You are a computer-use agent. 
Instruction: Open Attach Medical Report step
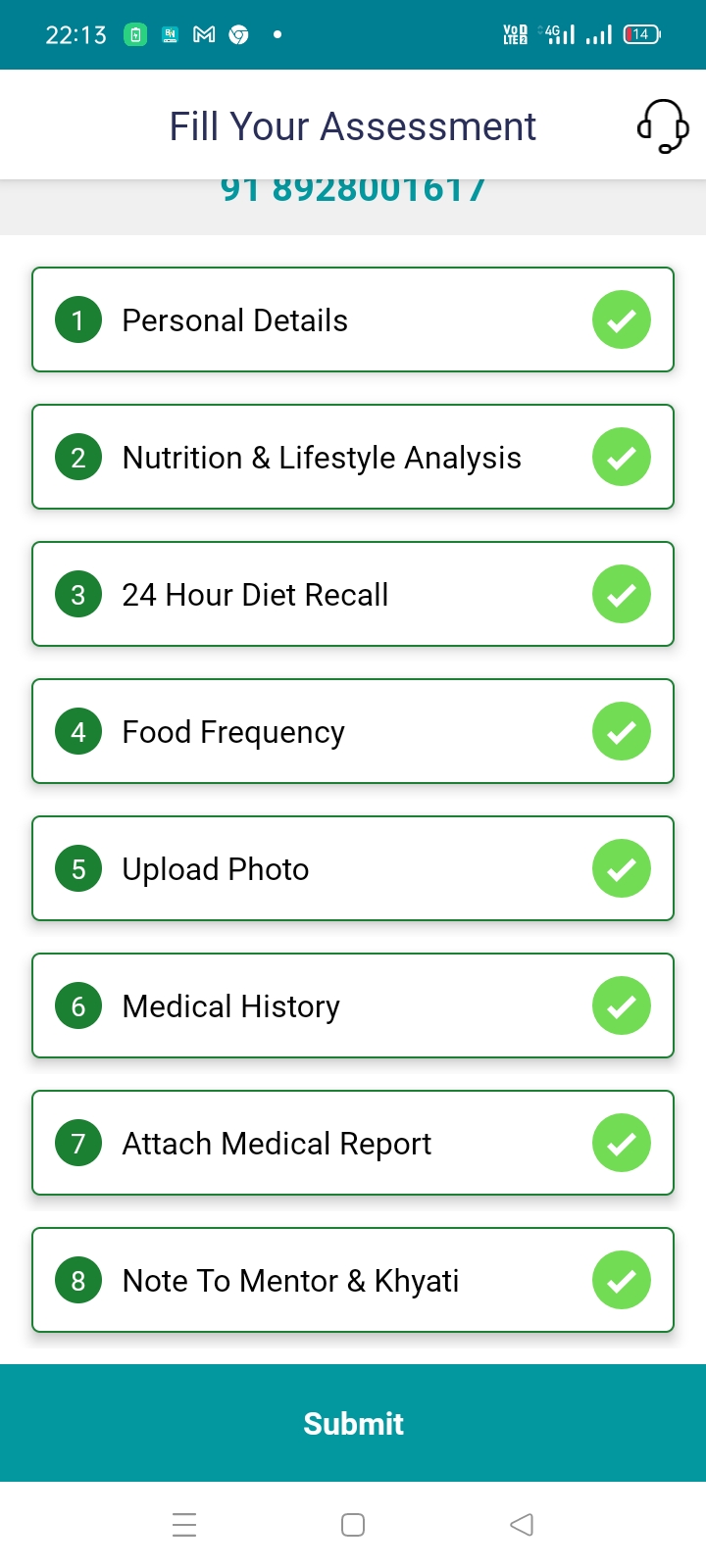353,1143
